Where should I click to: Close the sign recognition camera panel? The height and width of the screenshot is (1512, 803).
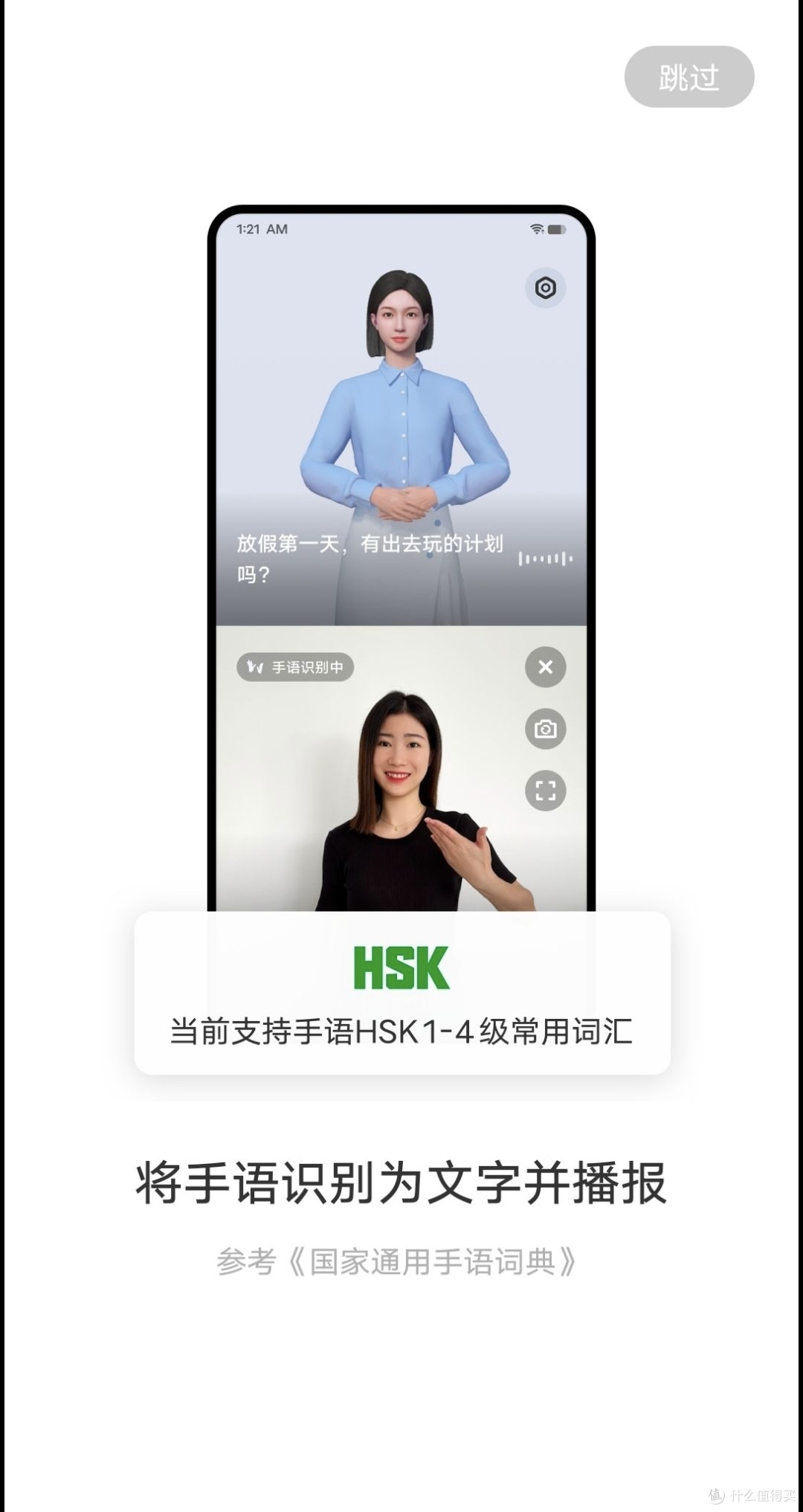pyautogui.click(x=546, y=667)
